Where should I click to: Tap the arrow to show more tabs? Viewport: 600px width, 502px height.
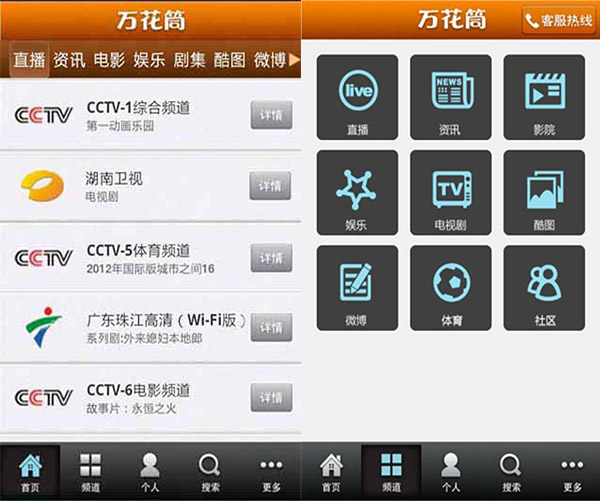click(294, 60)
